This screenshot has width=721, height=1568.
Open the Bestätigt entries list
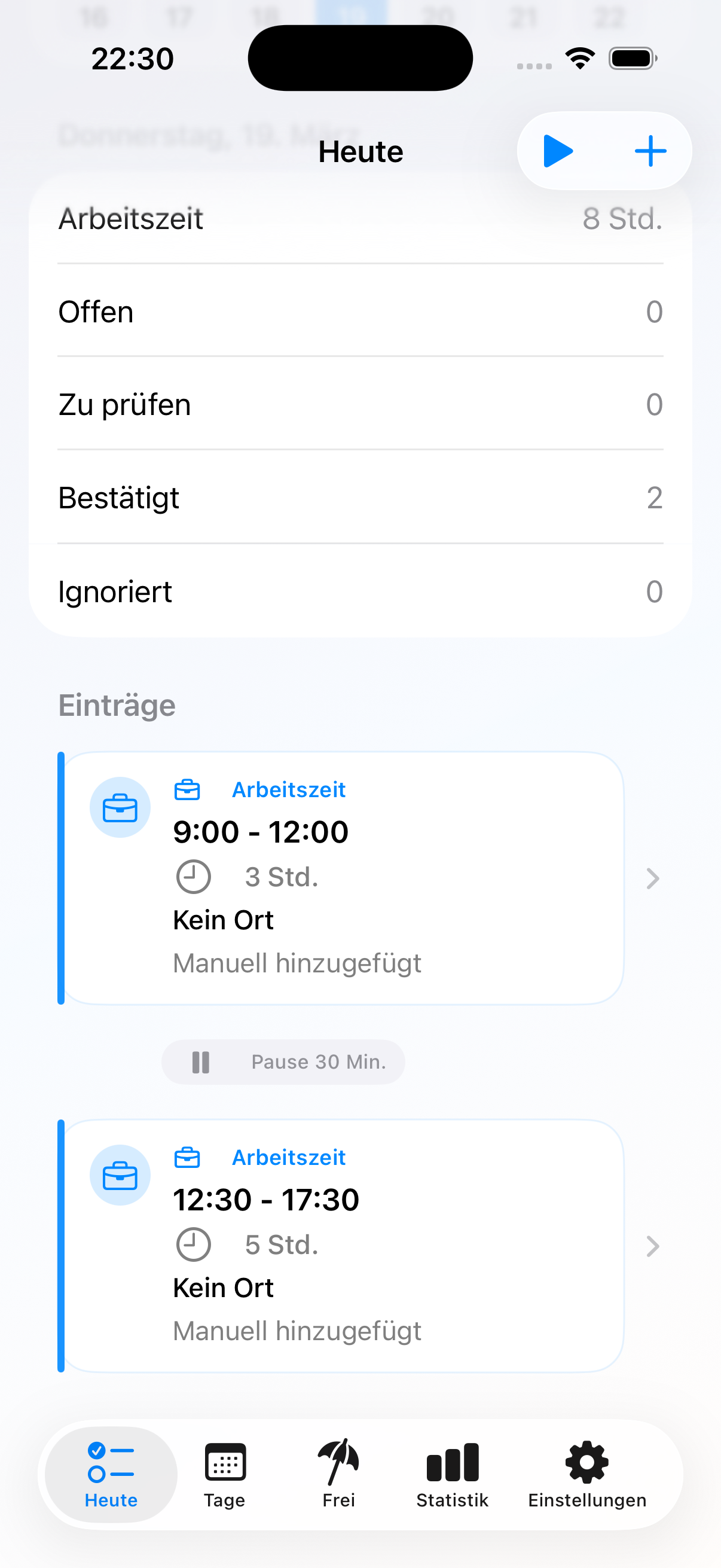click(360, 497)
